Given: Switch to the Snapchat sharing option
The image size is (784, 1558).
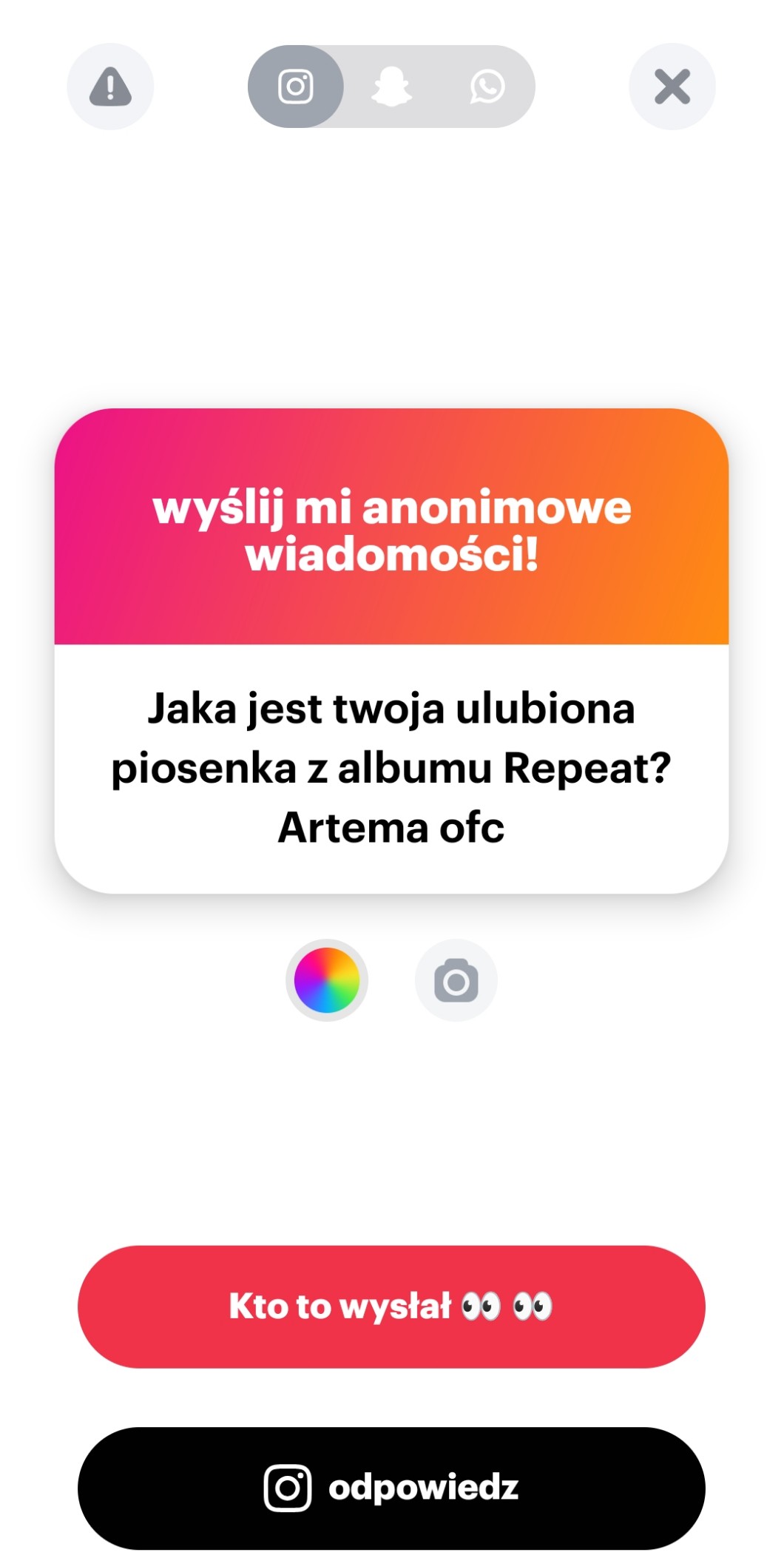Looking at the screenshot, I should click(391, 87).
